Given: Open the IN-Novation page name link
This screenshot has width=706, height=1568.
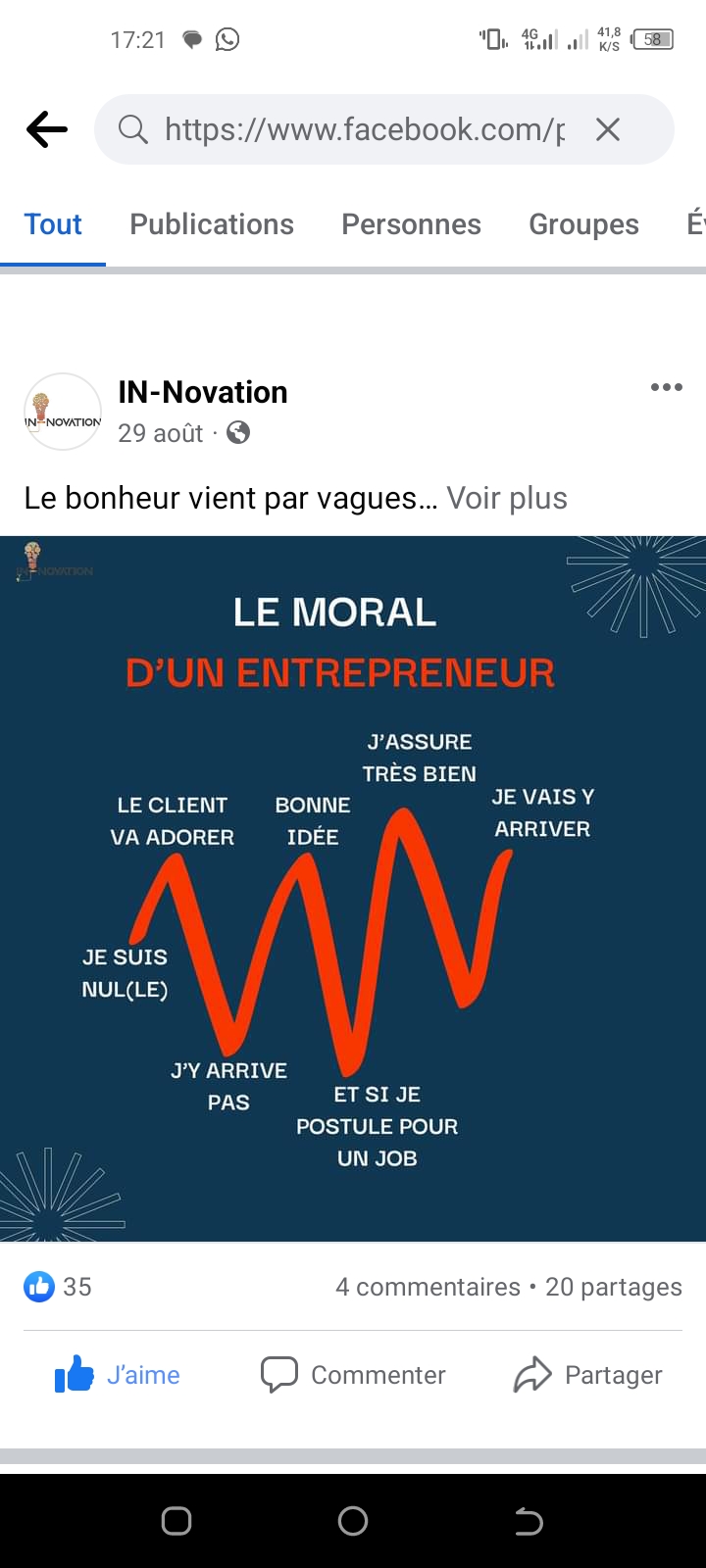Looking at the screenshot, I should (203, 392).
